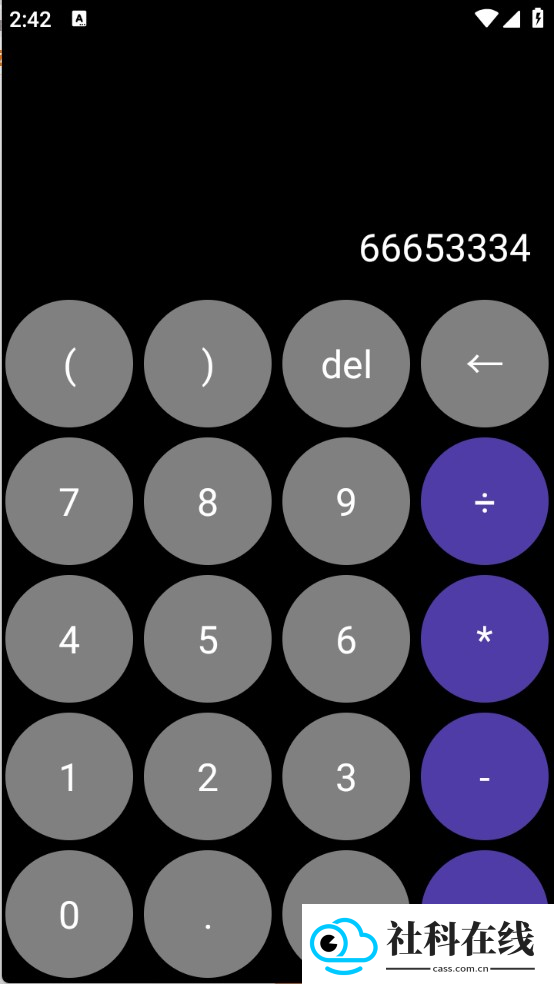Enter the digit 7
The image size is (554, 984).
tap(69, 501)
